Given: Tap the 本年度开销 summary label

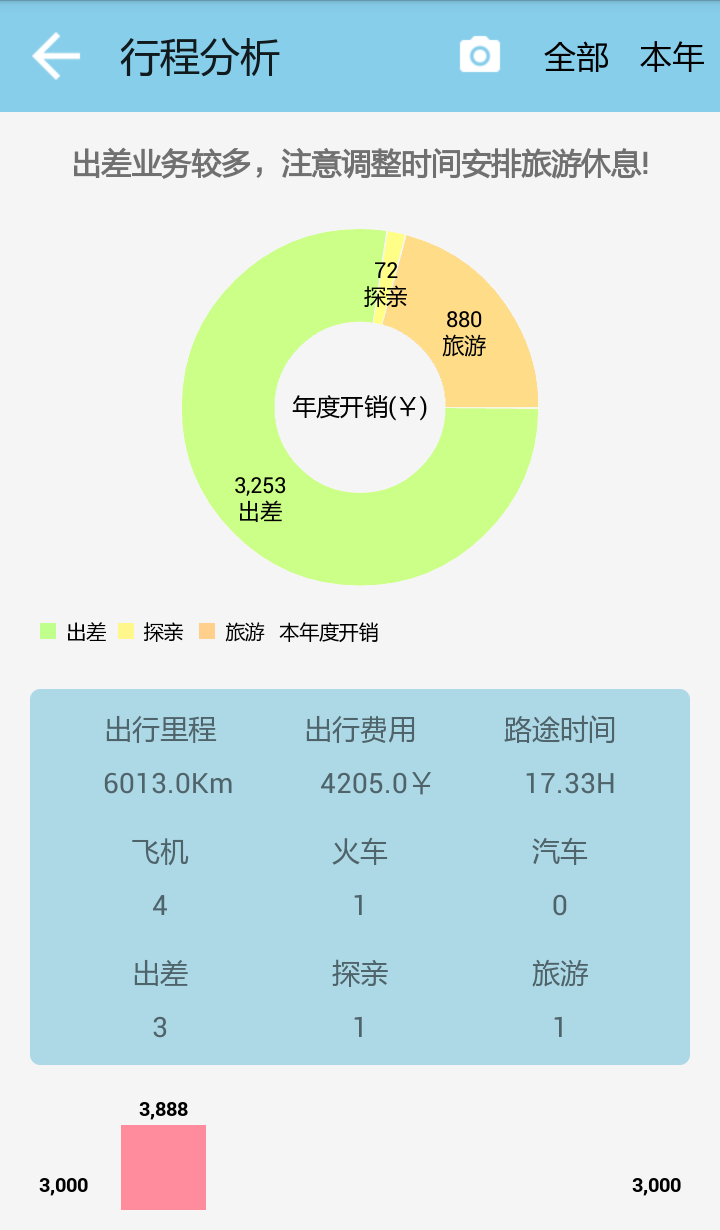Looking at the screenshot, I should tap(328, 633).
